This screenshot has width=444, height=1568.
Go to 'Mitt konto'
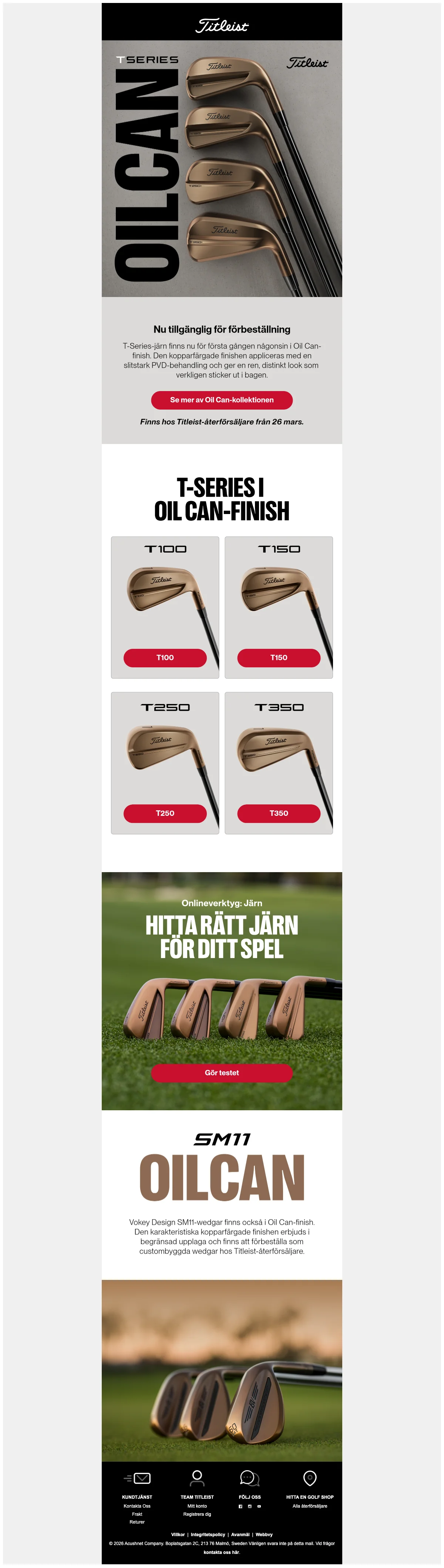197,1506
